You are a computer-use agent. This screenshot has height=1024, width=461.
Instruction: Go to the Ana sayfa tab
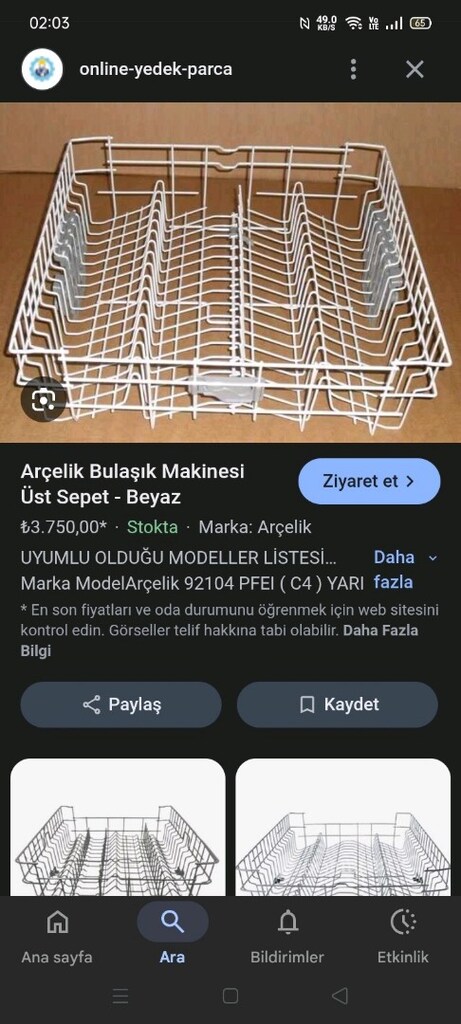[57, 936]
